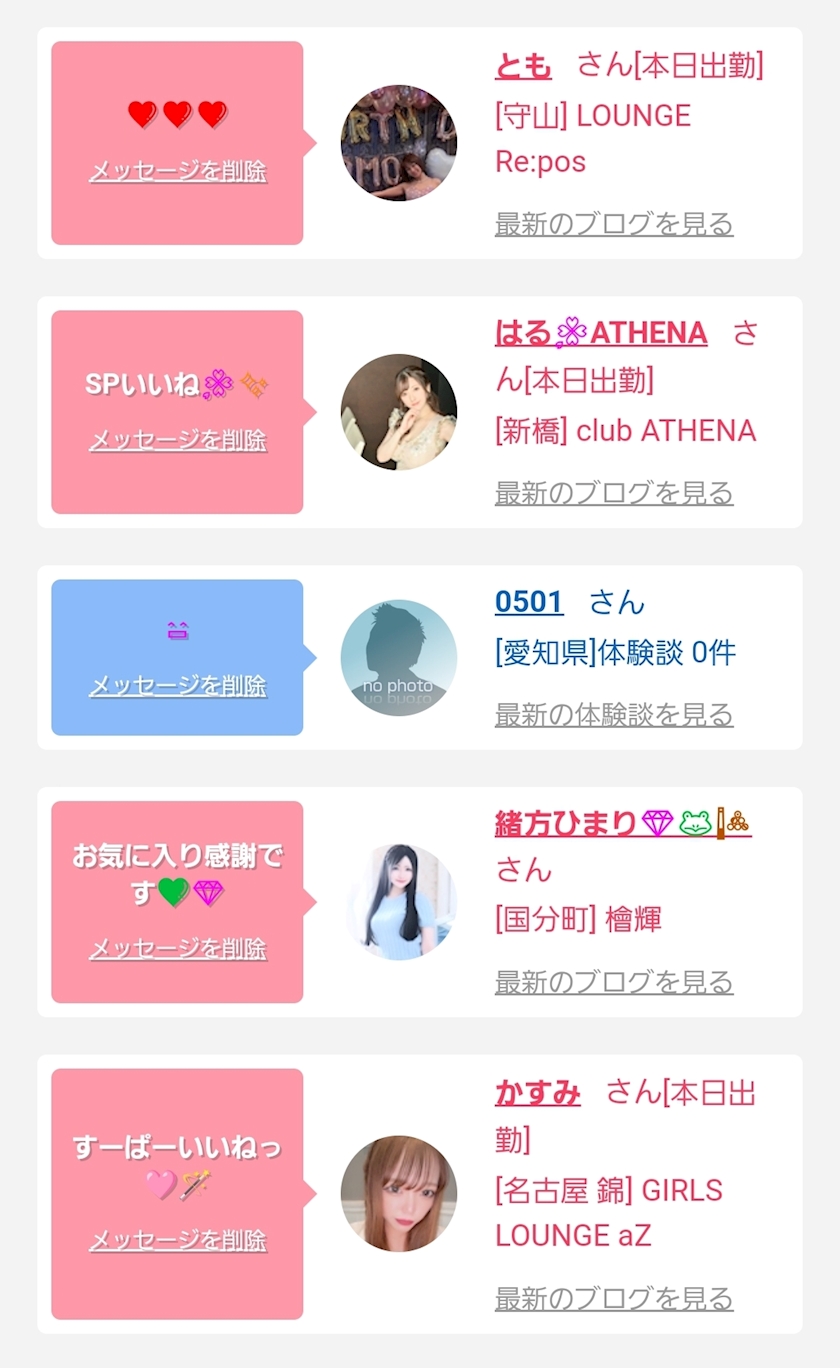The width and height of the screenshot is (840, 1368).
Task: Tap かすみ's round profile photo
Action: tap(399, 1193)
